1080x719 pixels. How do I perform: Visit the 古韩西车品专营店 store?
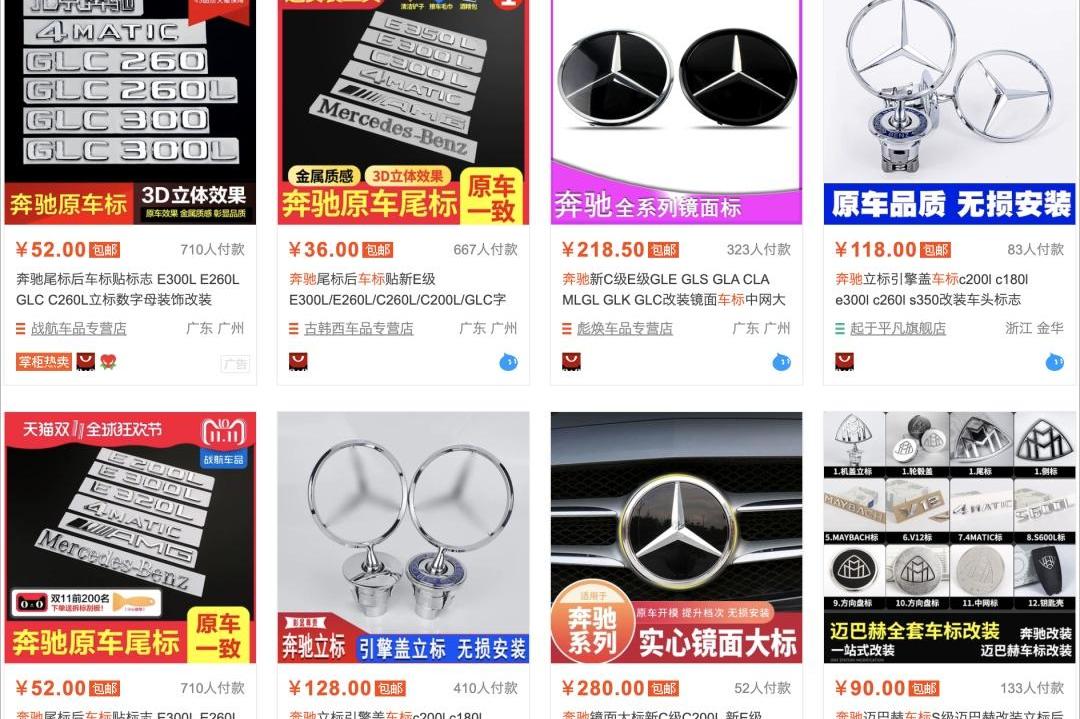pyautogui.click(x=358, y=328)
